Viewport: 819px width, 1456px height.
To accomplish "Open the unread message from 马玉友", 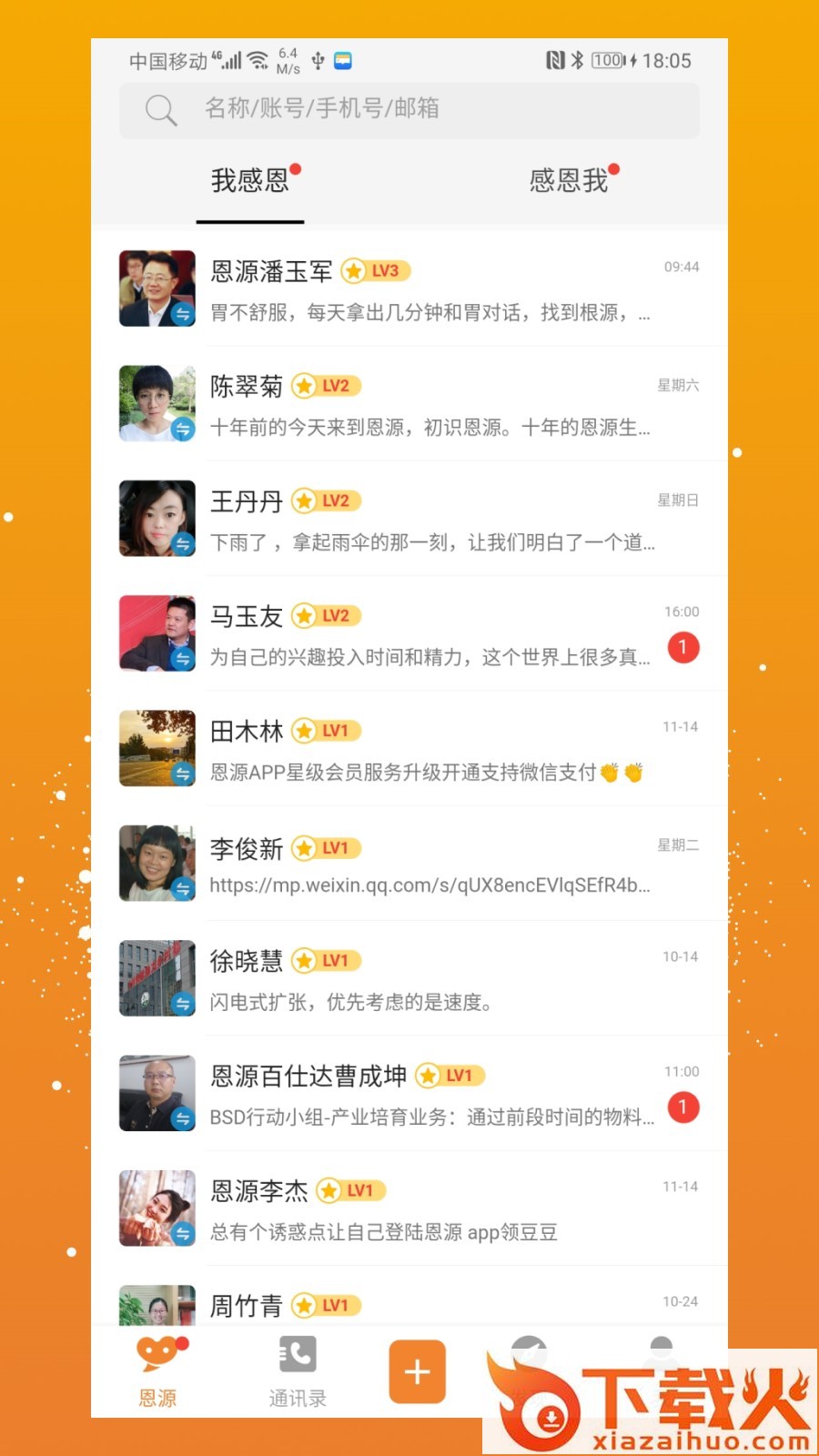I will tap(428, 634).
